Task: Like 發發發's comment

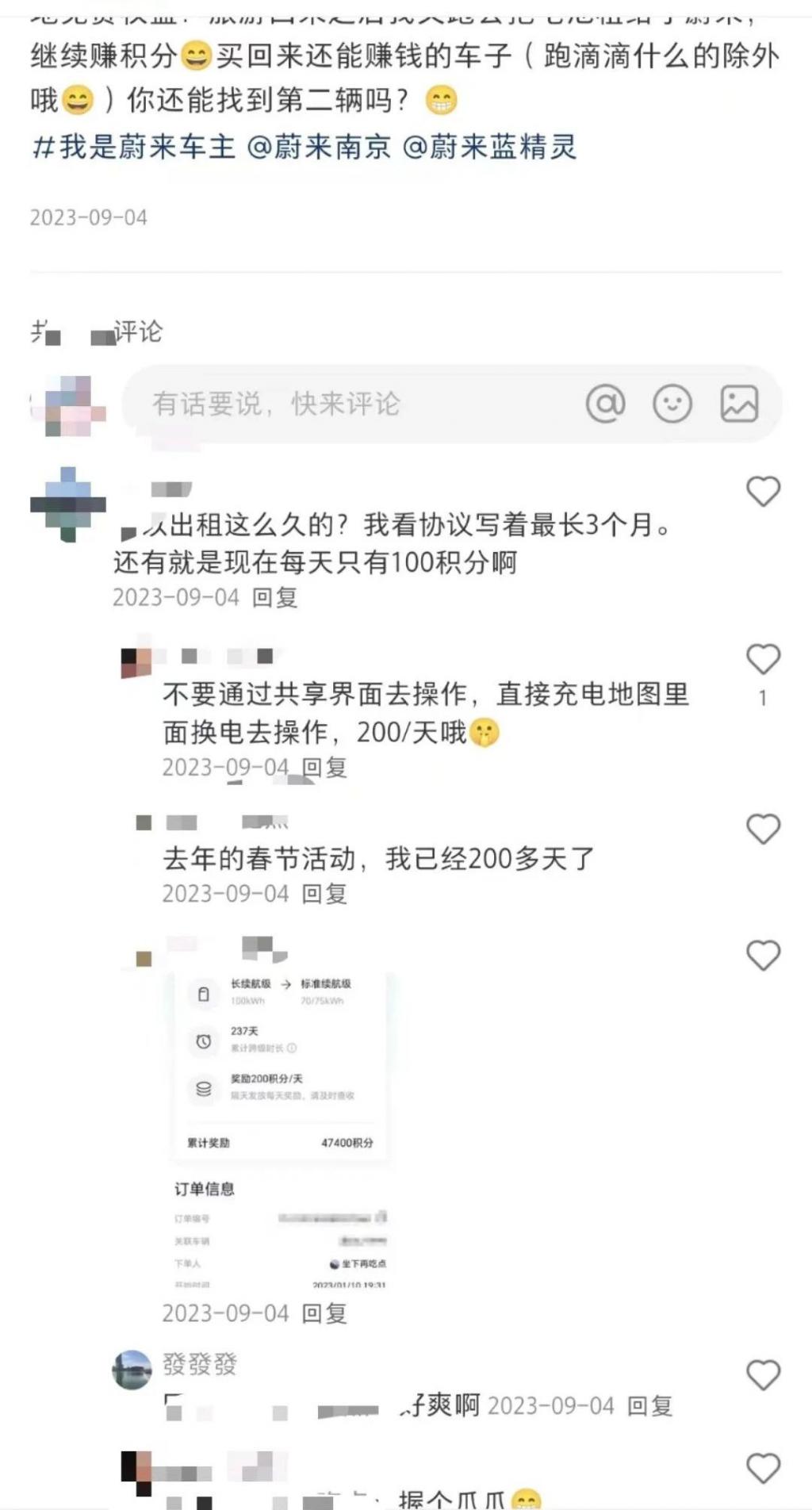Action: [x=763, y=1375]
